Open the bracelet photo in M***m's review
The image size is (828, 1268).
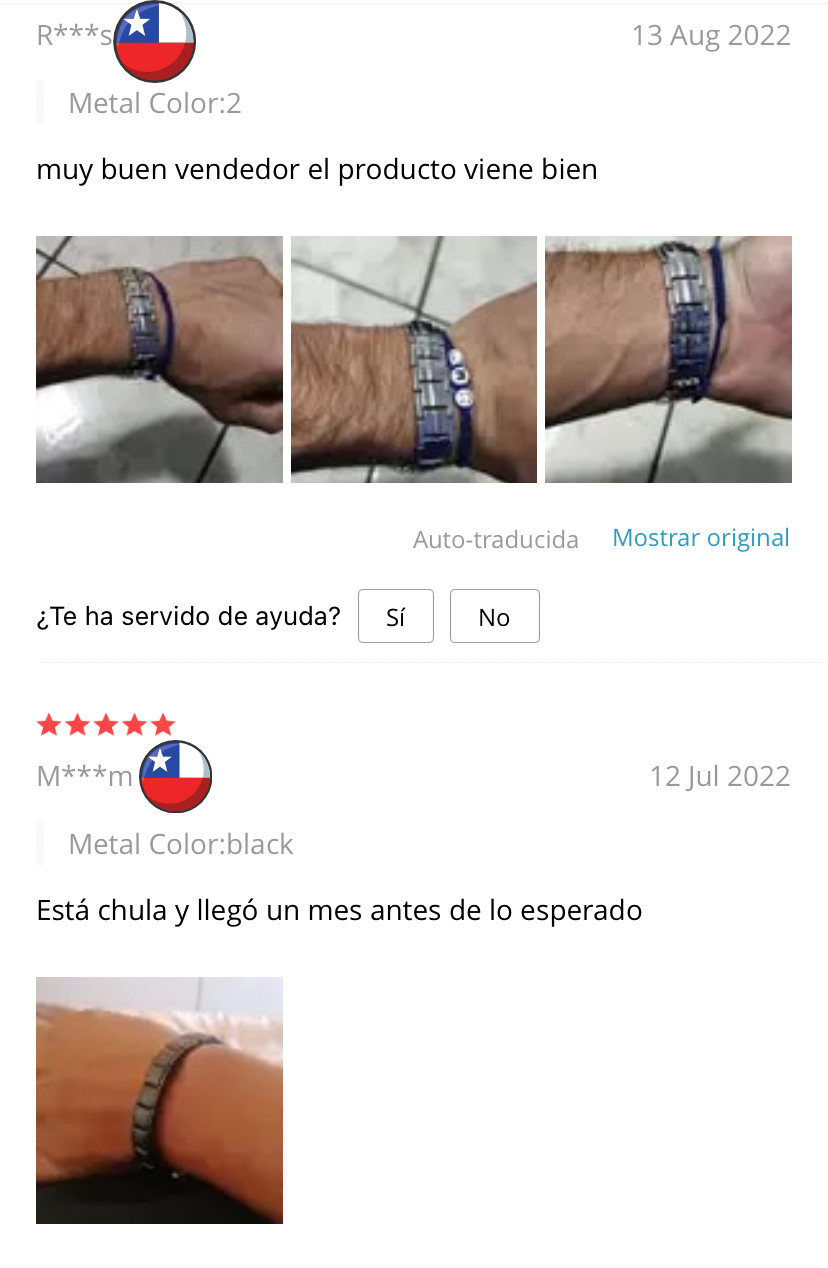click(159, 1099)
